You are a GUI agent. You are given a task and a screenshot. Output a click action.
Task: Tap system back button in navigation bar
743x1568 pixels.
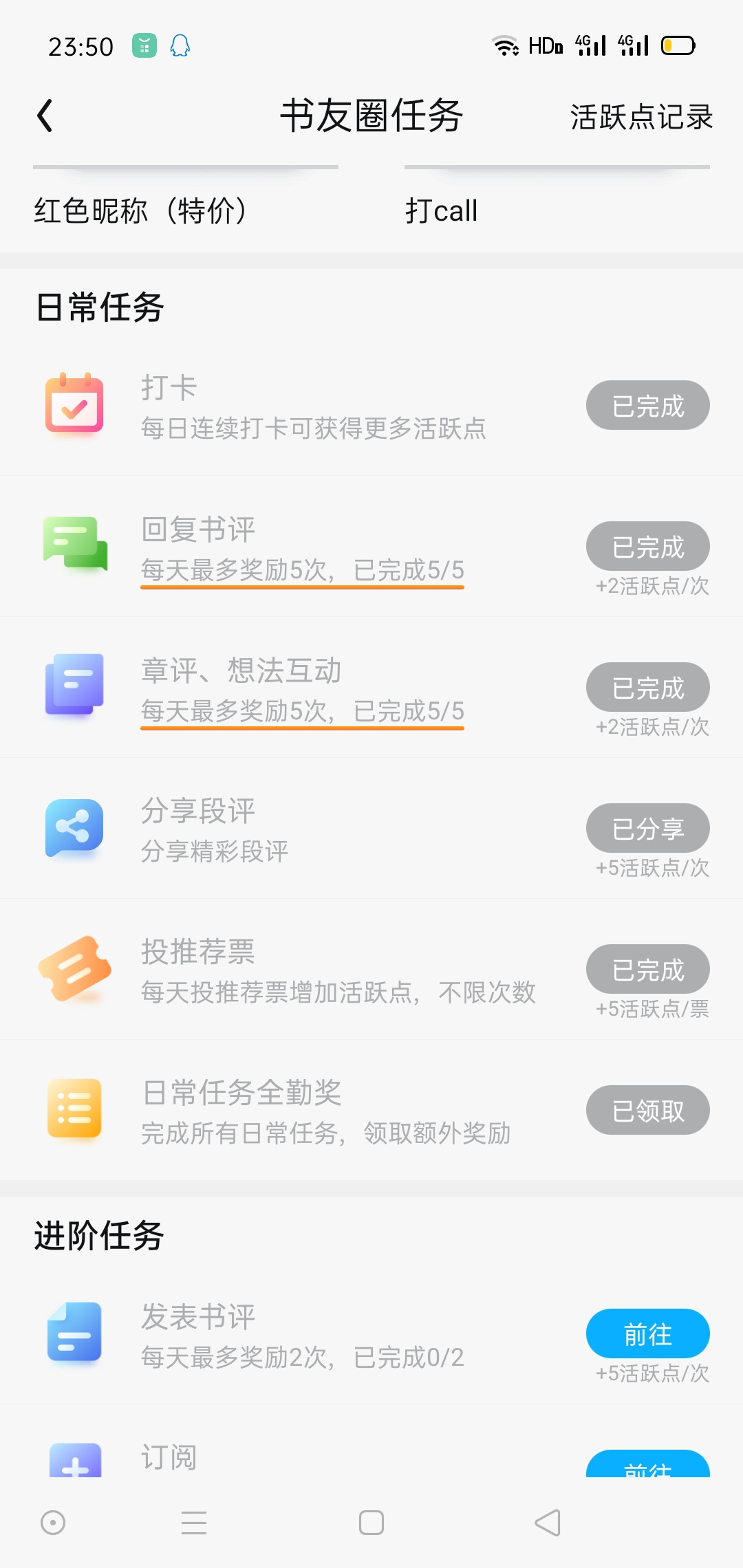[548, 1523]
